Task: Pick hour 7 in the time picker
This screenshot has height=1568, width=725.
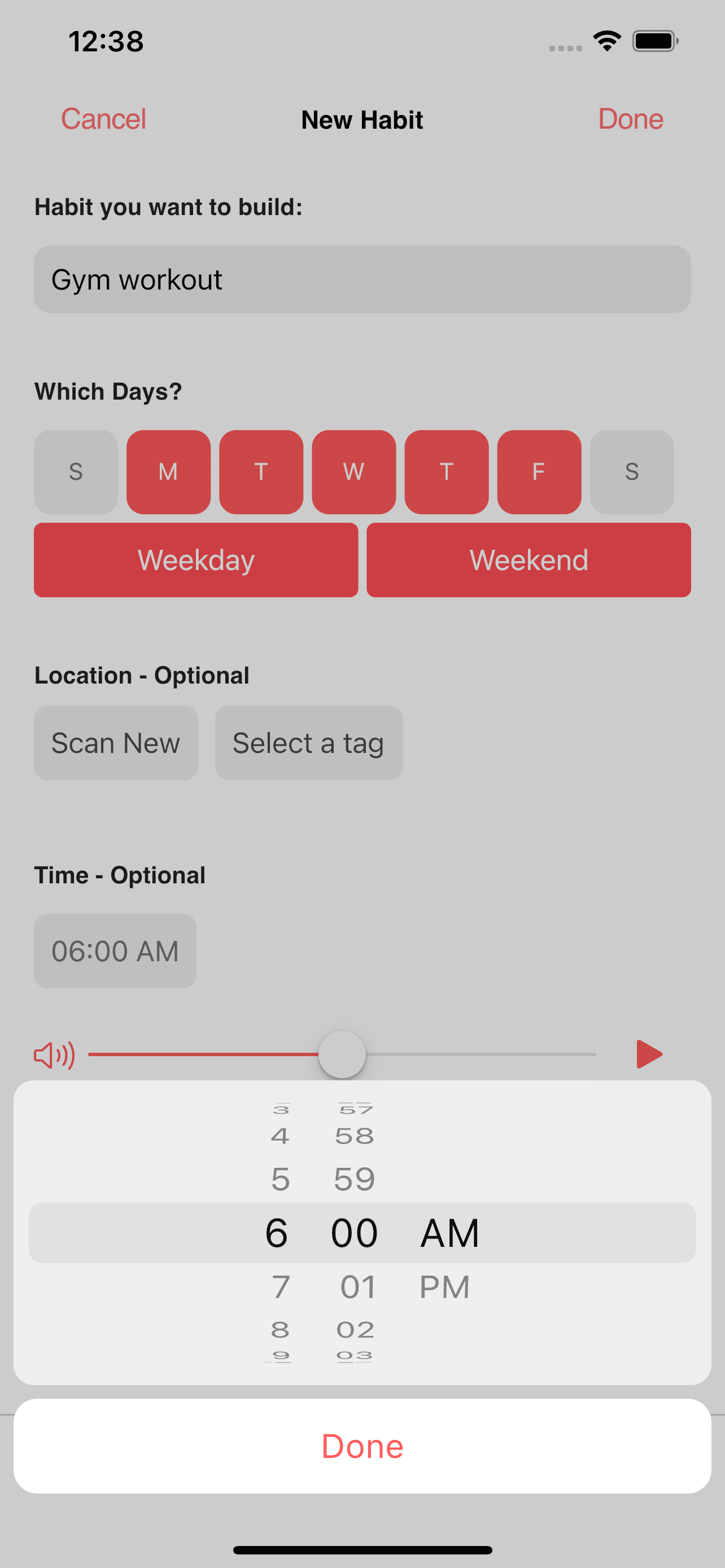Action: (x=281, y=1287)
